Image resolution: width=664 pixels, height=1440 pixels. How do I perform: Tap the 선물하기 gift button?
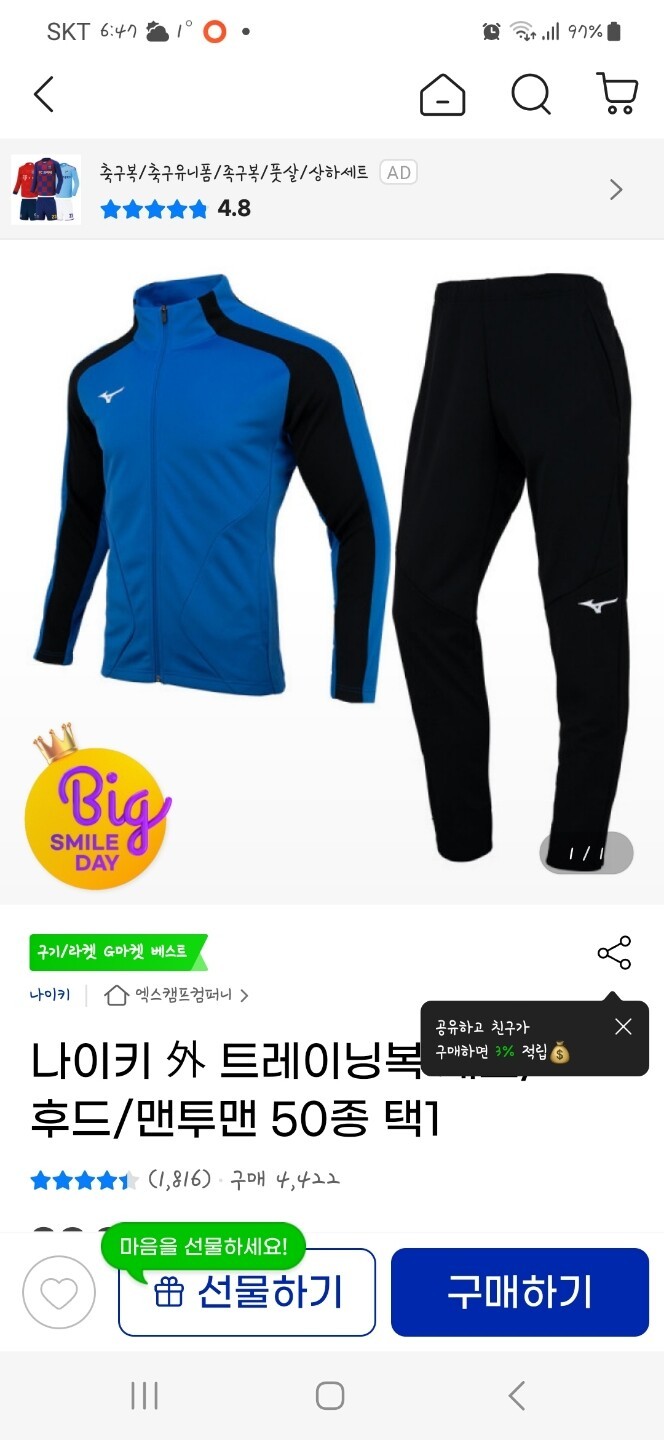[x=247, y=1292]
